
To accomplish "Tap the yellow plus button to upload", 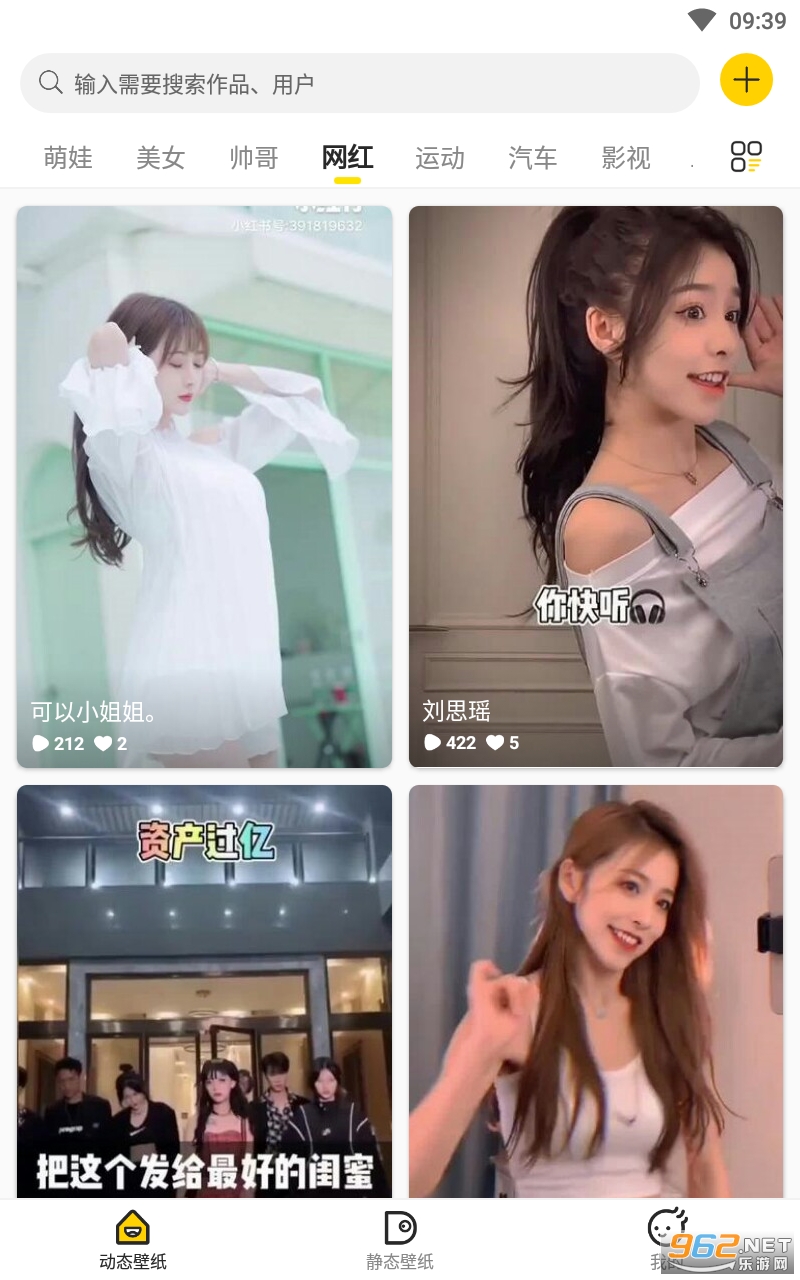I will [746, 80].
